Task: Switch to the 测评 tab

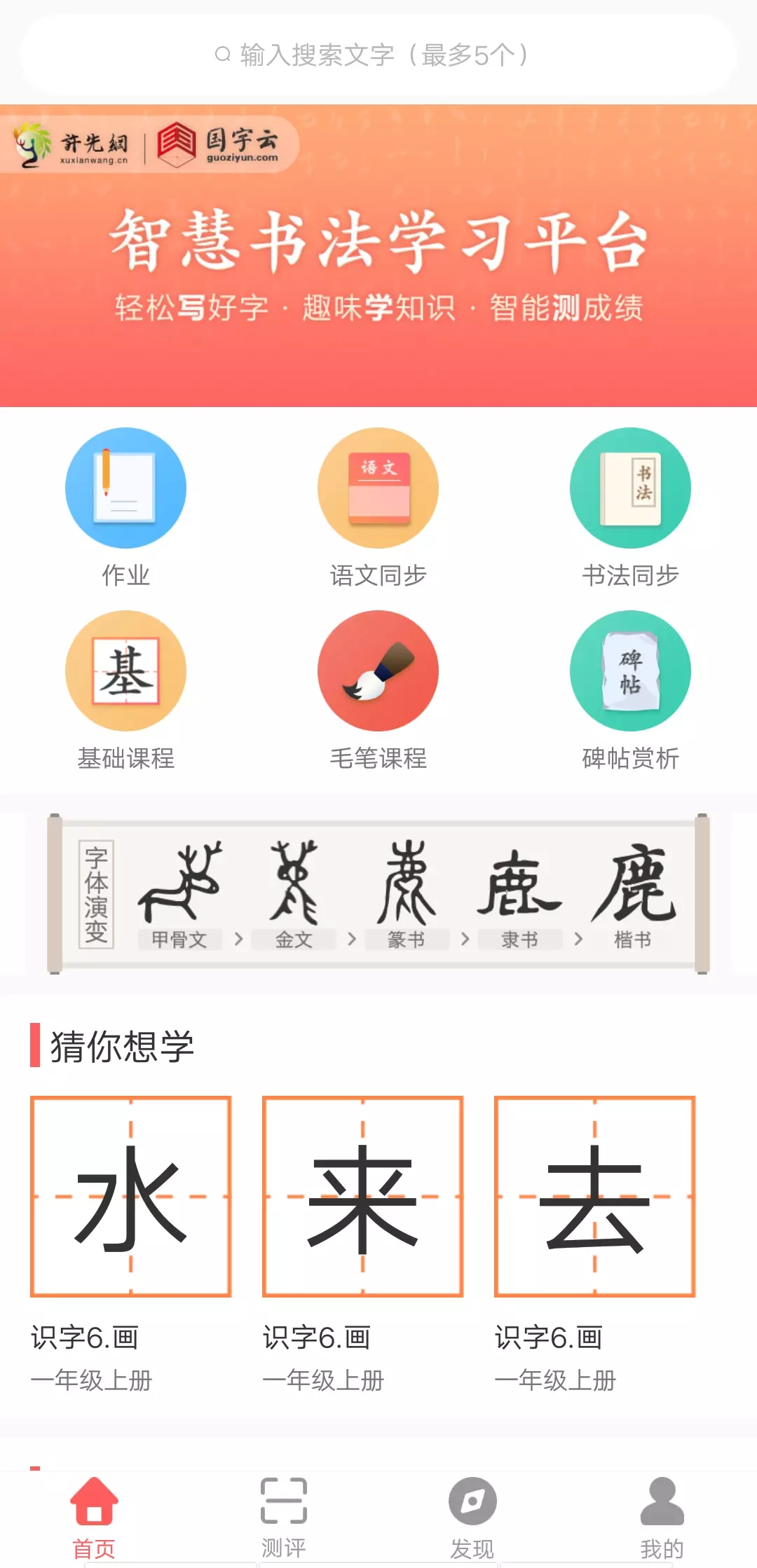Action: 284,1519
